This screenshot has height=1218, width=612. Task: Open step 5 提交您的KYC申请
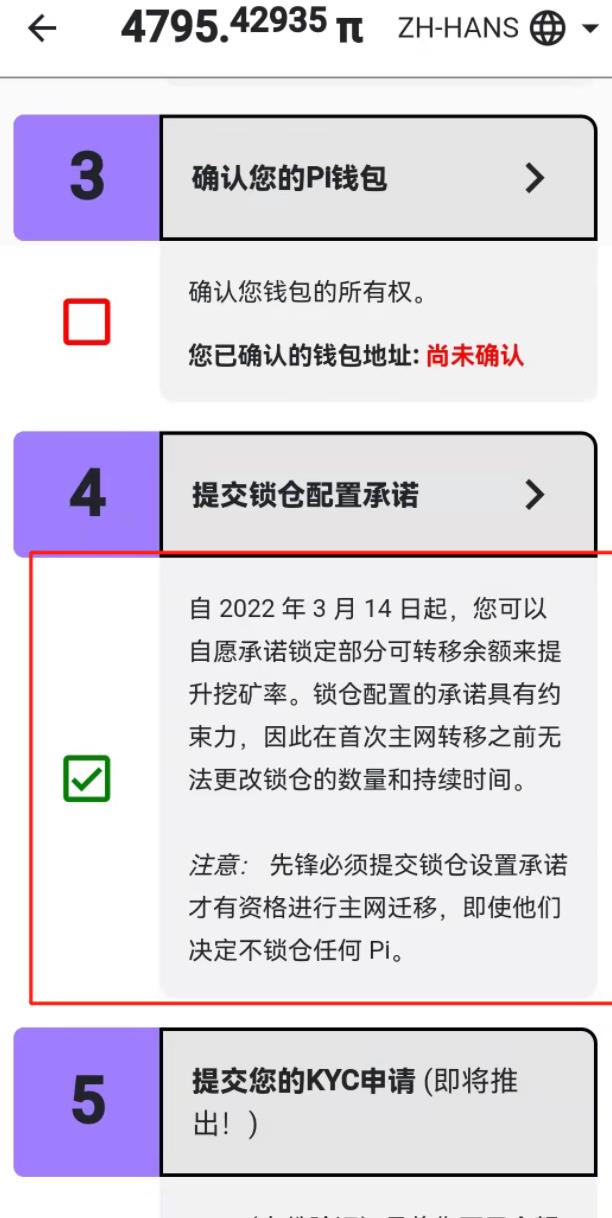coord(377,1102)
